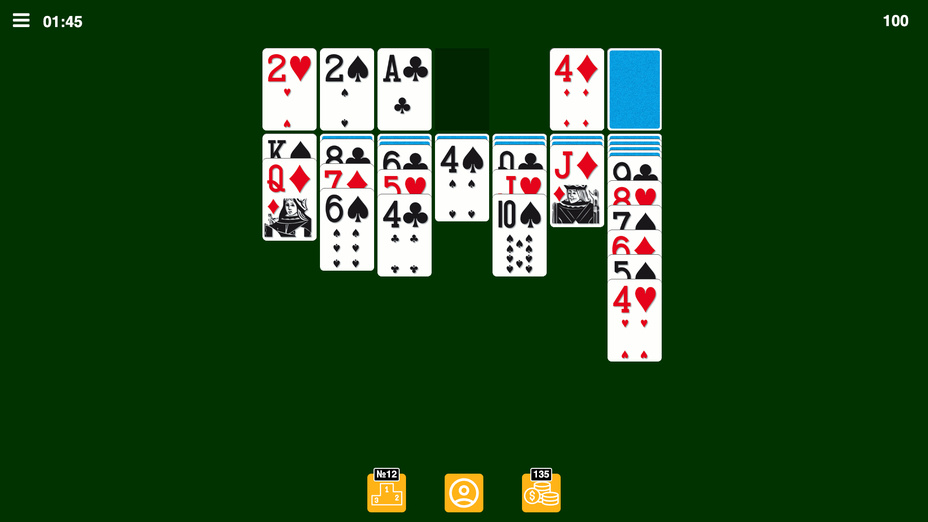Open the player profile icon
Viewport: 928px width, 522px height.
pyautogui.click(x=464, y=493)
